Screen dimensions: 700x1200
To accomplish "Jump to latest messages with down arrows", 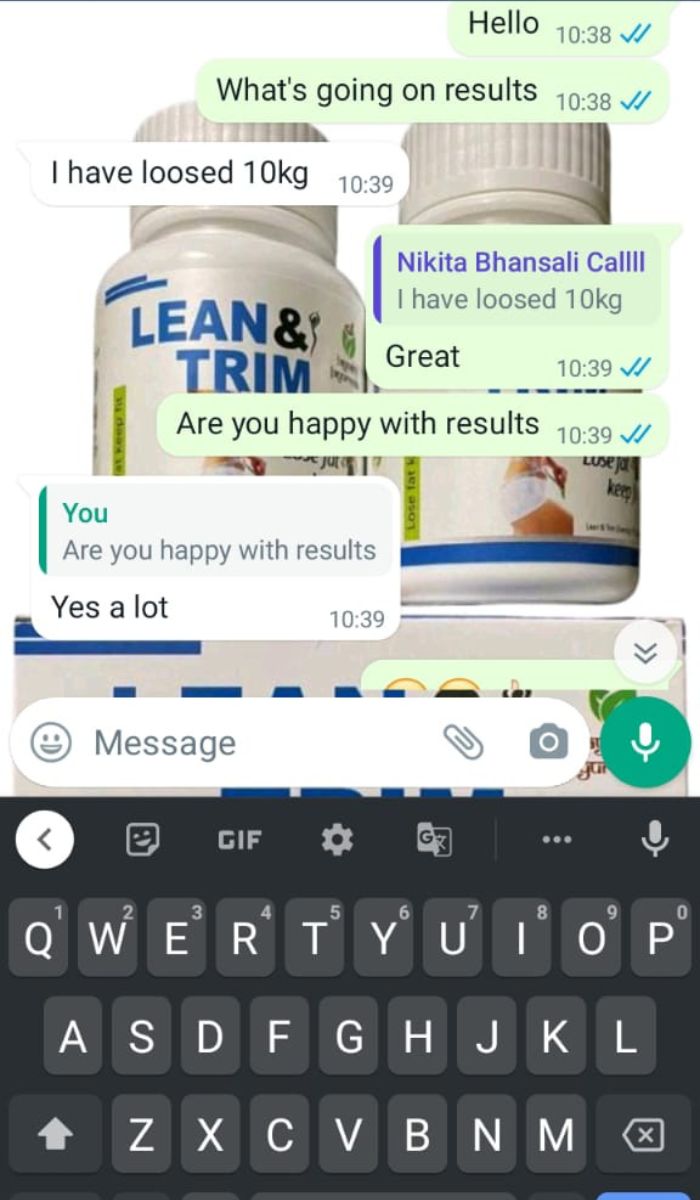I will (x=646, y=654).
